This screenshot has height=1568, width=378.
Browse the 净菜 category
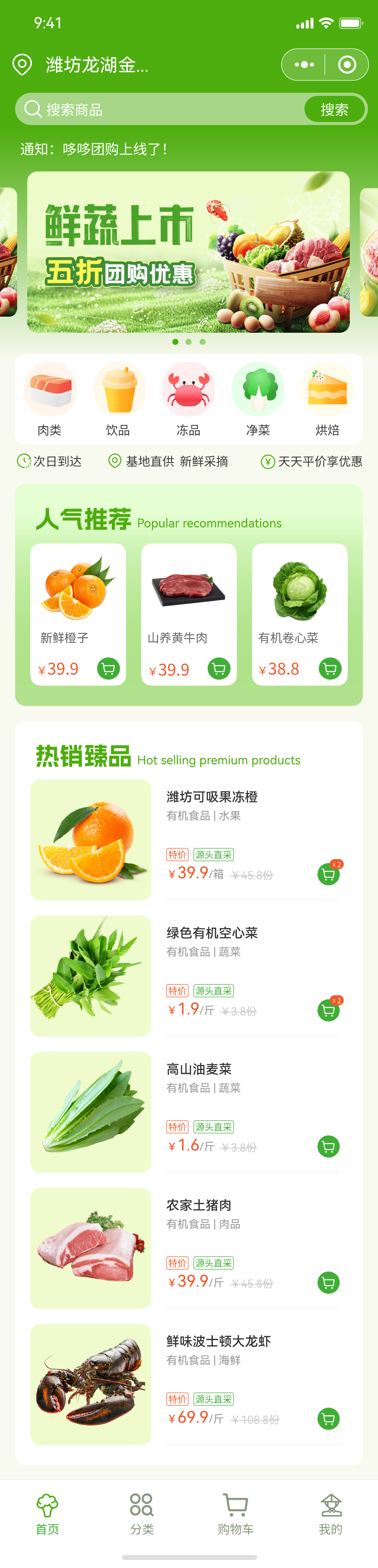click(x=258, y=399)
